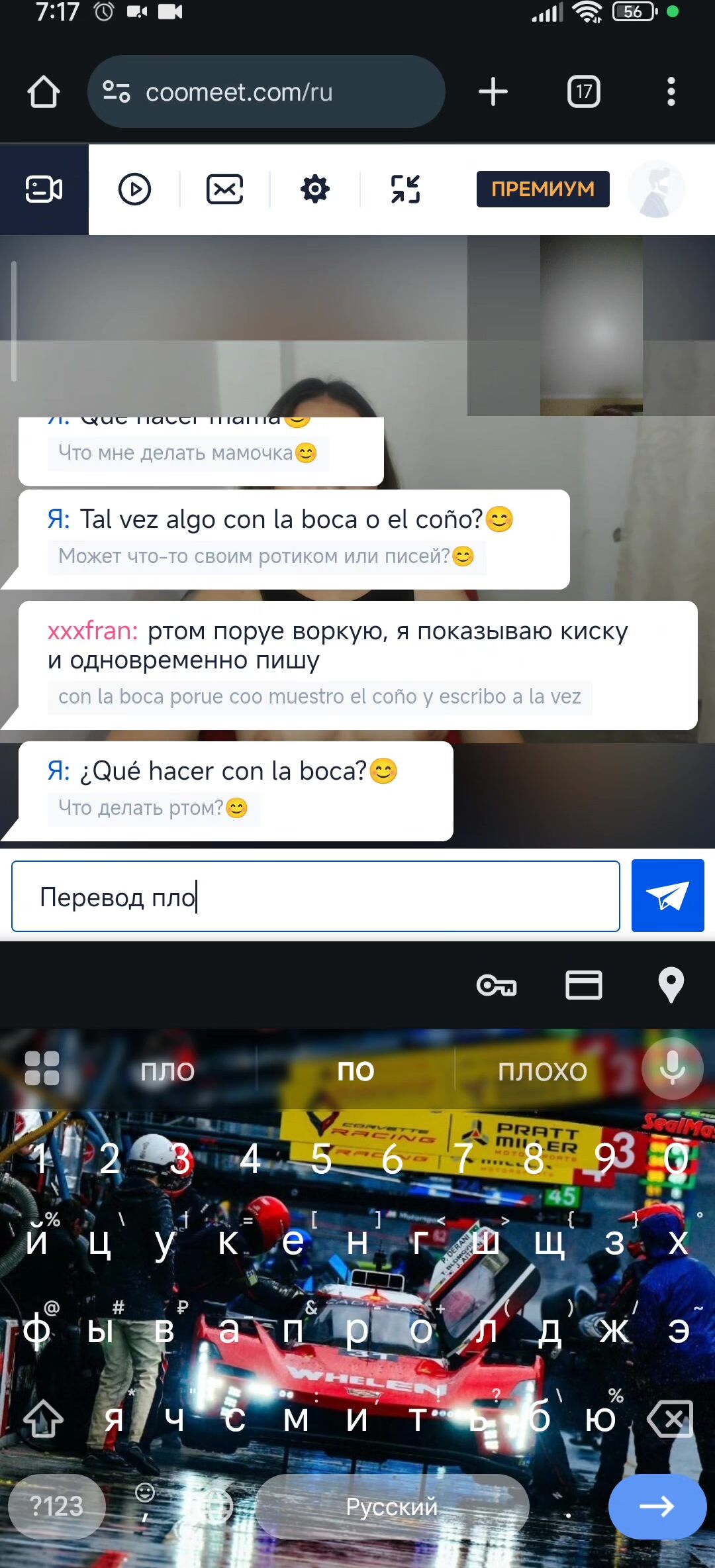This screenshot has height=1568, width=715.
Task: Start voice input with keyboard microphone
Action: pyautogui.click(x=672, y=1069)
